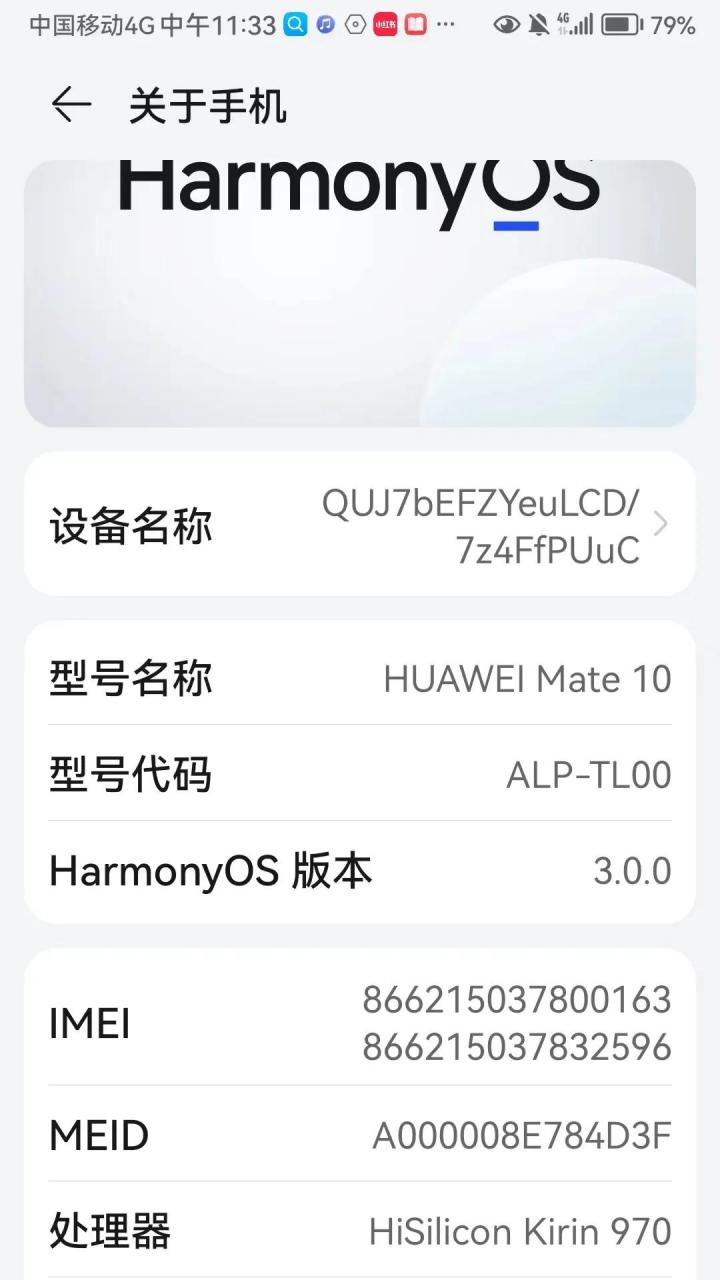Tap the red reading app icon in status bar
This screenshot has width=720, height=1280.
(x=414, y=24)
